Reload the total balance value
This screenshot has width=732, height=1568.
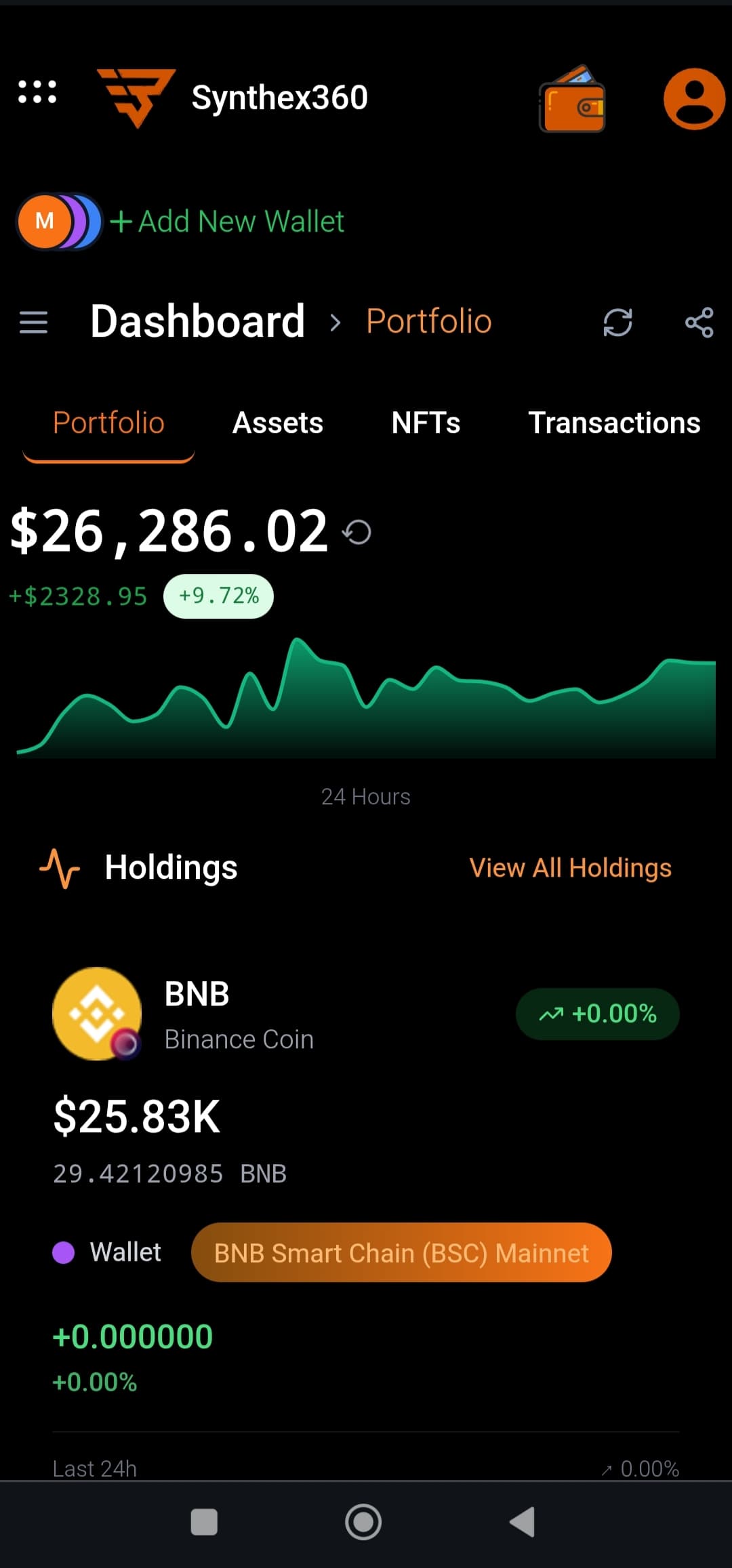point(357,532)
